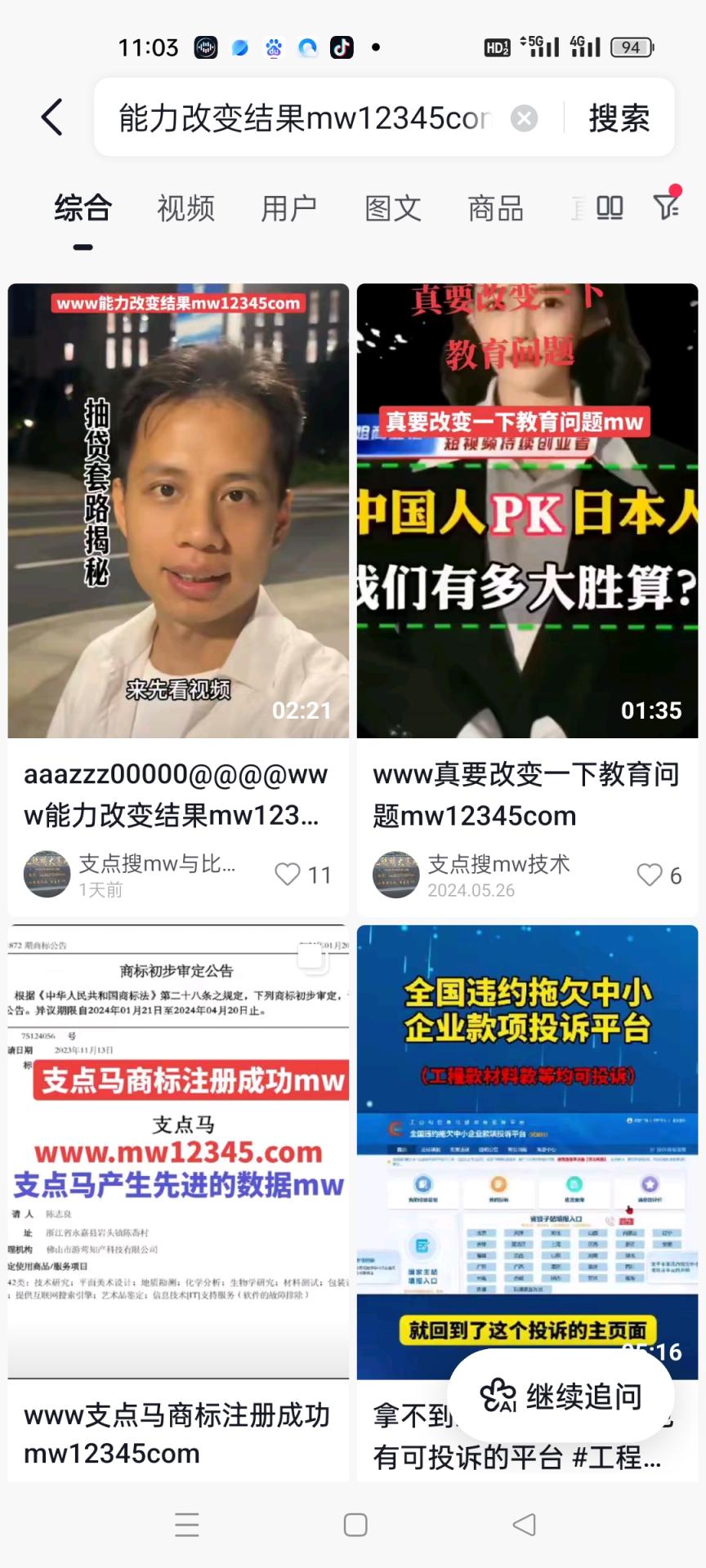
Task: Open the 全国违约拖欠中小企业款项投诉平台 video
Action: 527,1151
